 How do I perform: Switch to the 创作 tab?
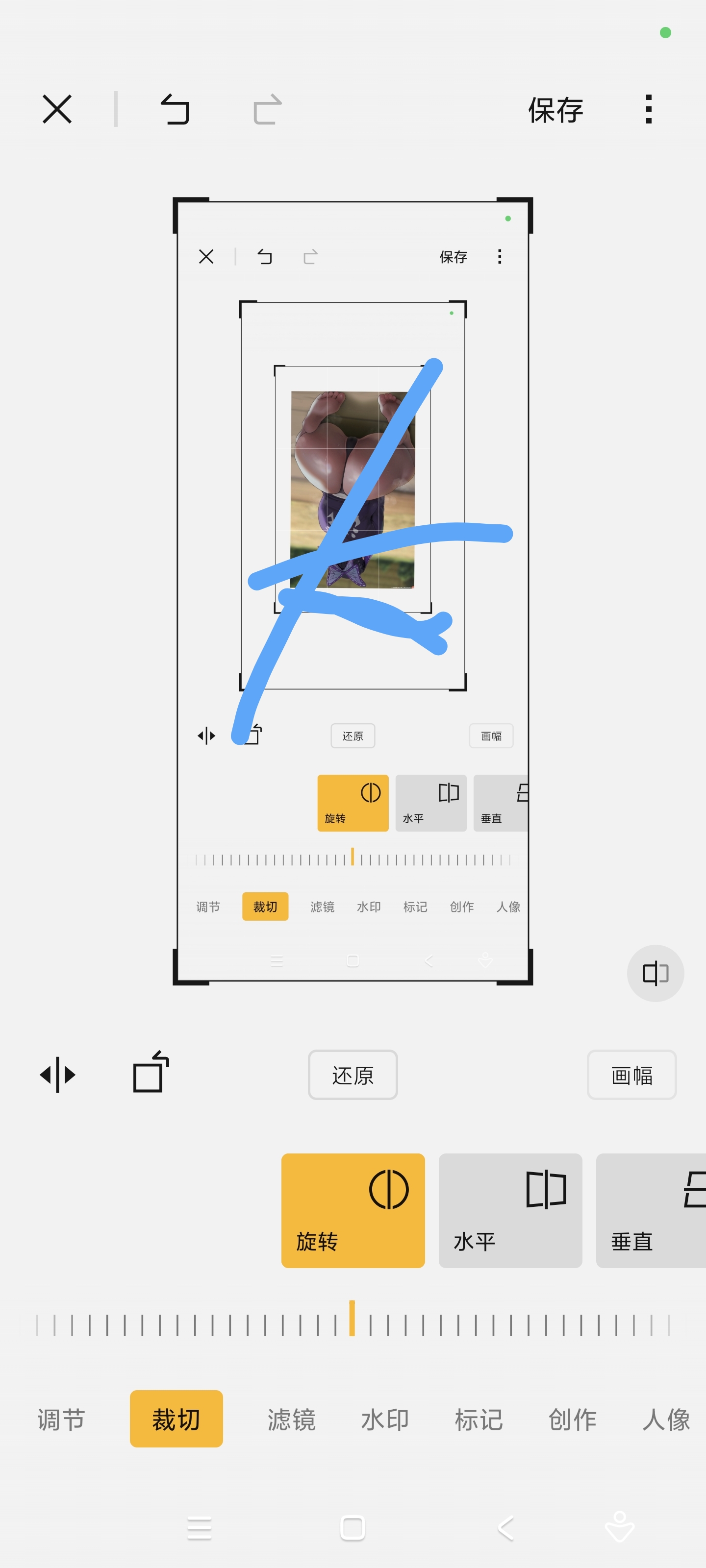click(x=572, y=1420)
